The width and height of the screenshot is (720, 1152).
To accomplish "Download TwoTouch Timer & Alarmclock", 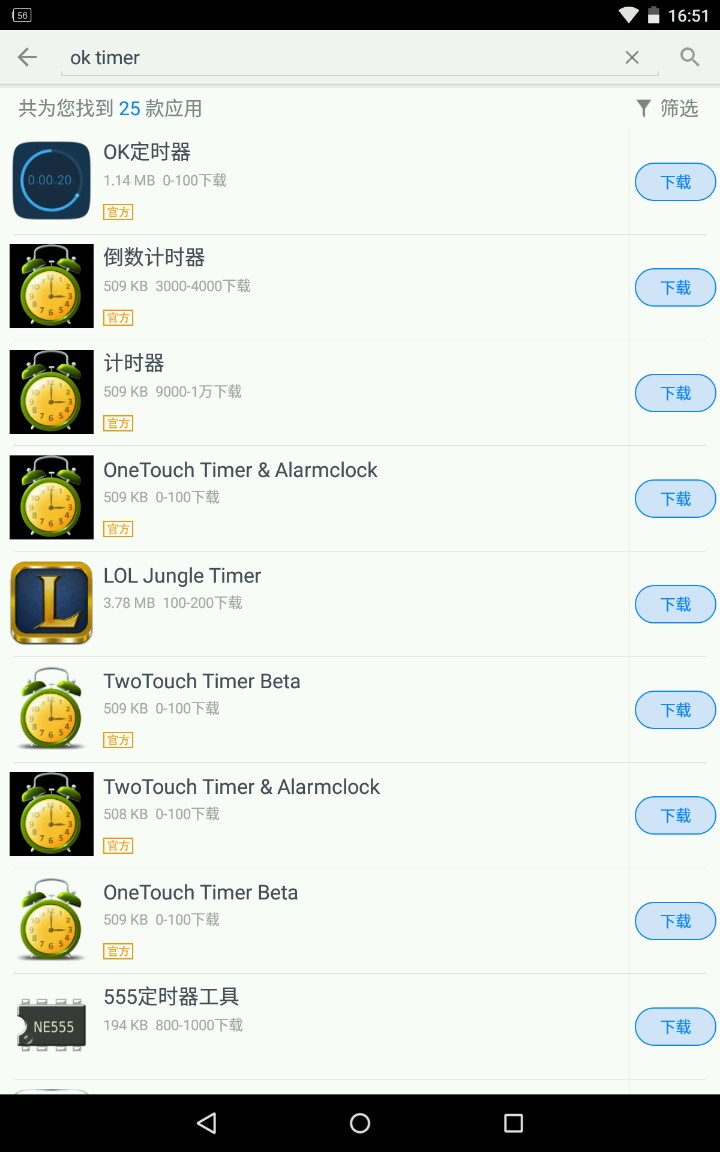I will [675, 816].
